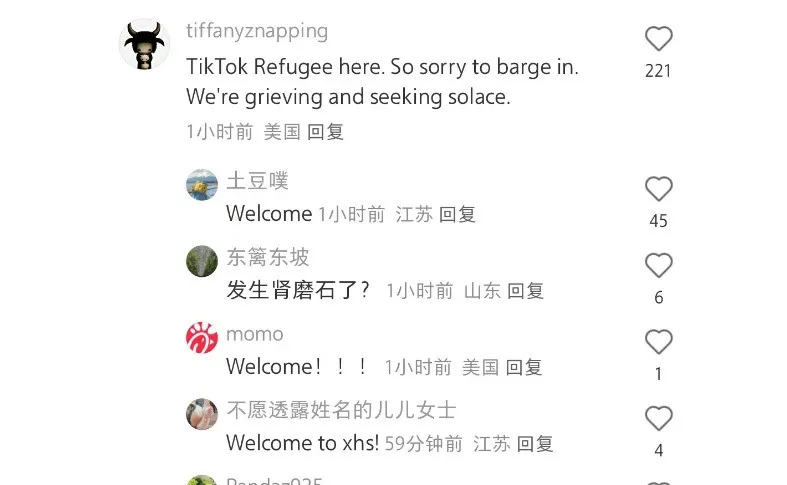View momo's profile via avatar
Screen dimensions: 787x485
coord(202,338)
